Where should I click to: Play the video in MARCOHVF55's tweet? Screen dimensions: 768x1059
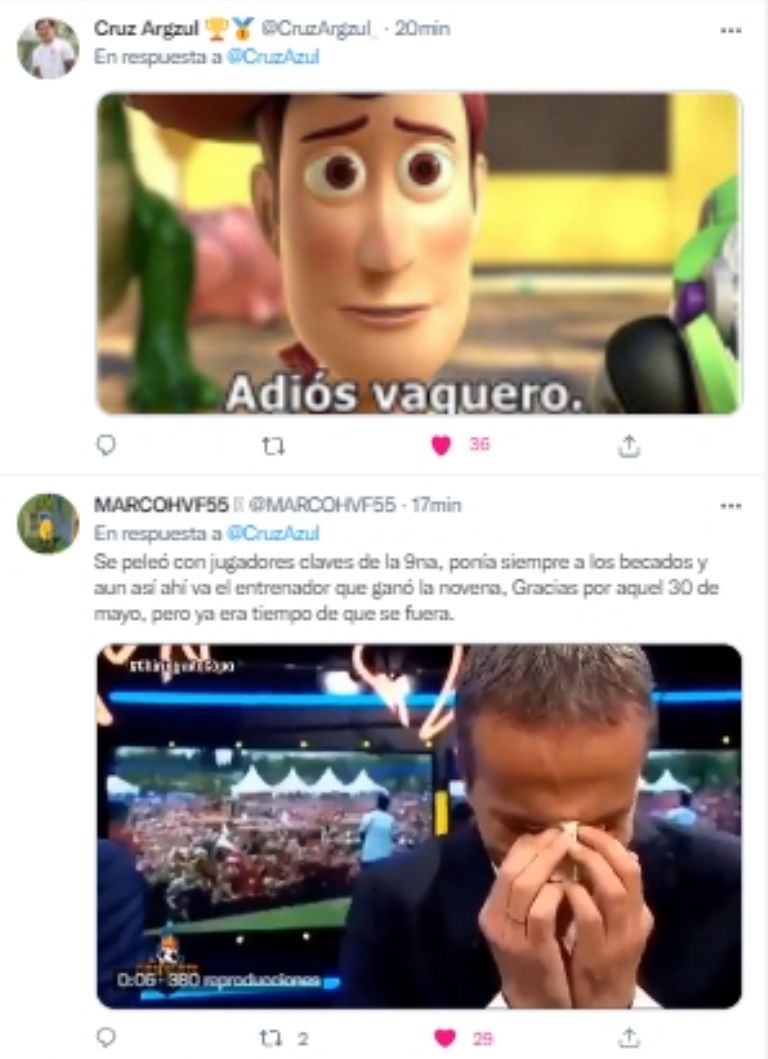tap(419, 825)
